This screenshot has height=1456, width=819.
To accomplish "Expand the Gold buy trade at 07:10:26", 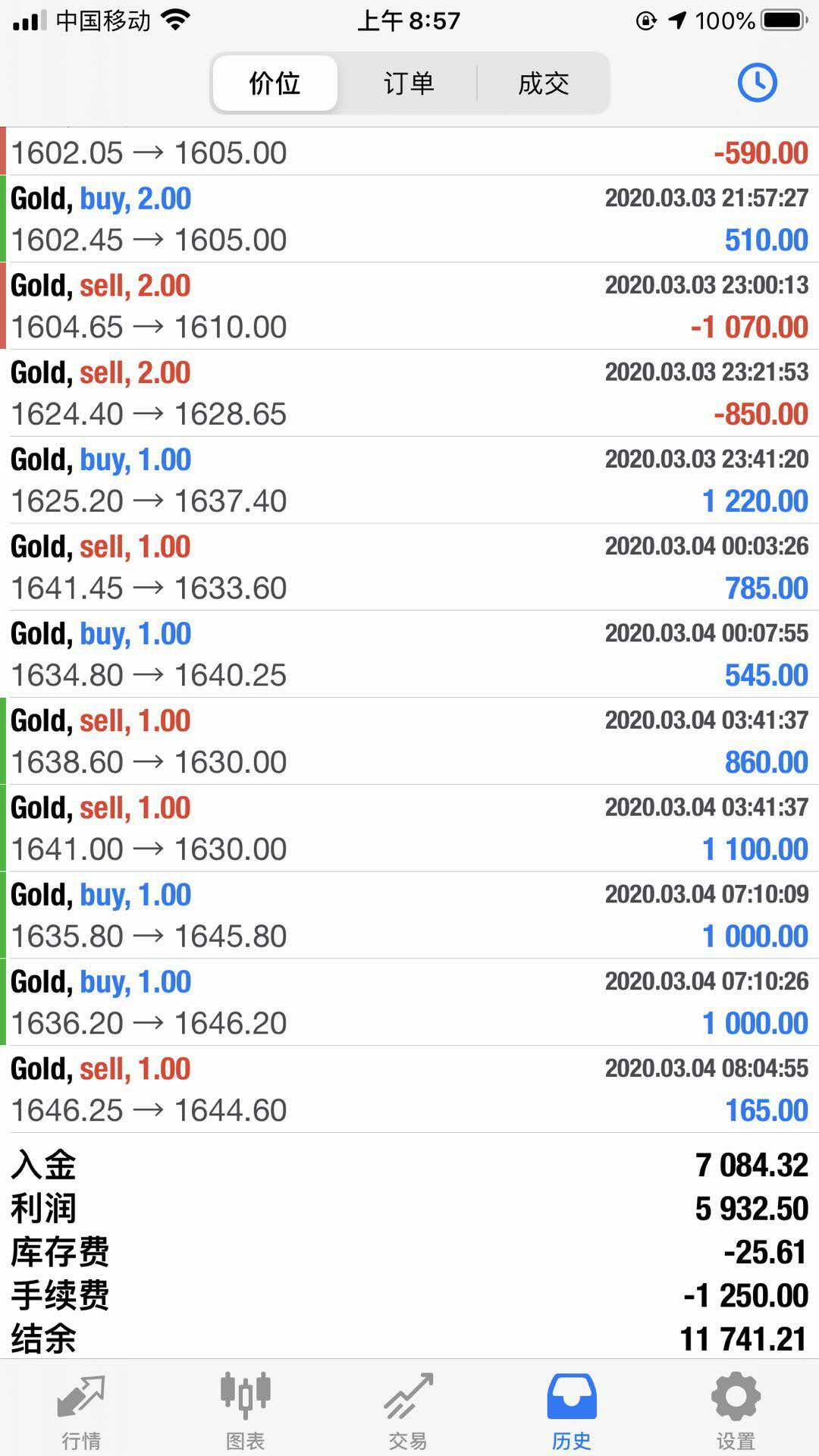I will (x=409, y=1003).
